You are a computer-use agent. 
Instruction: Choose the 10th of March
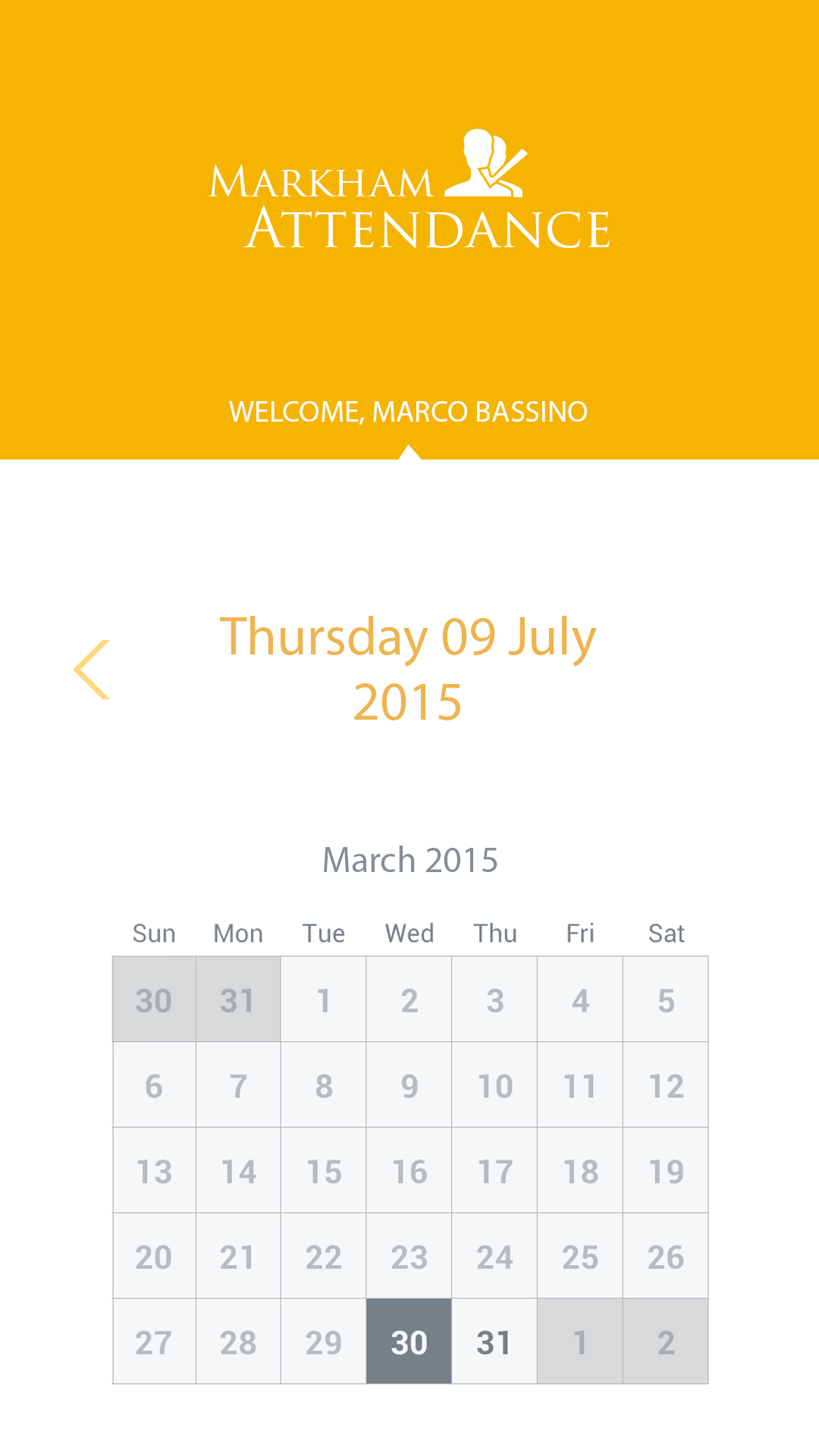[x=494, y=1086]
